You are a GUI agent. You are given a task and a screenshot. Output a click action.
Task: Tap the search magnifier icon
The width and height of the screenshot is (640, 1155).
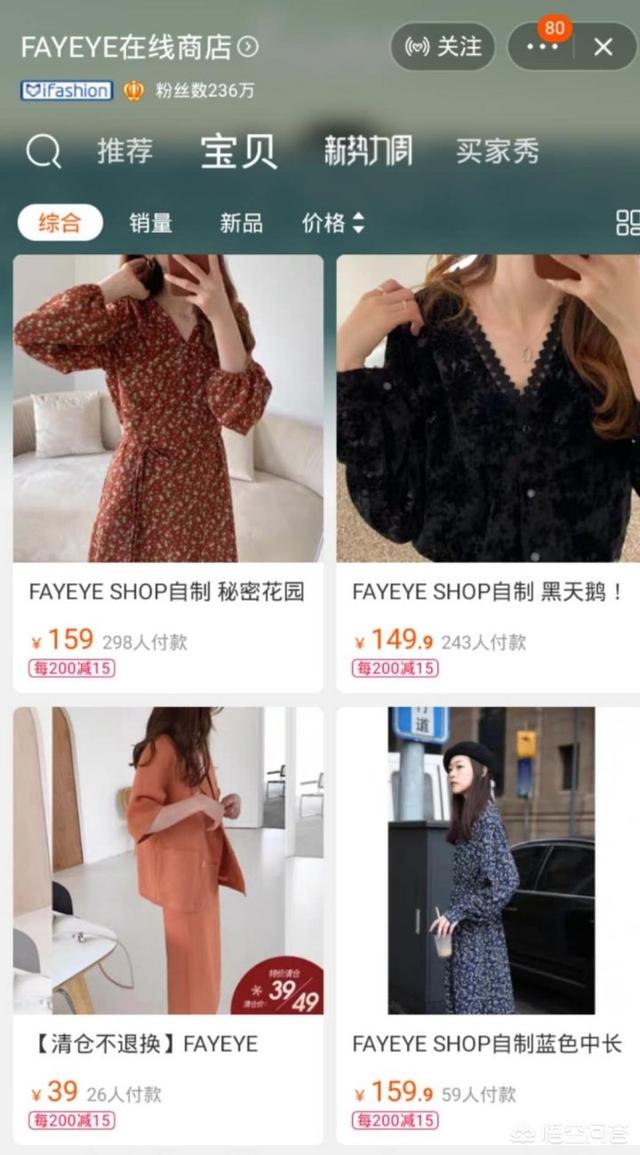43,152
